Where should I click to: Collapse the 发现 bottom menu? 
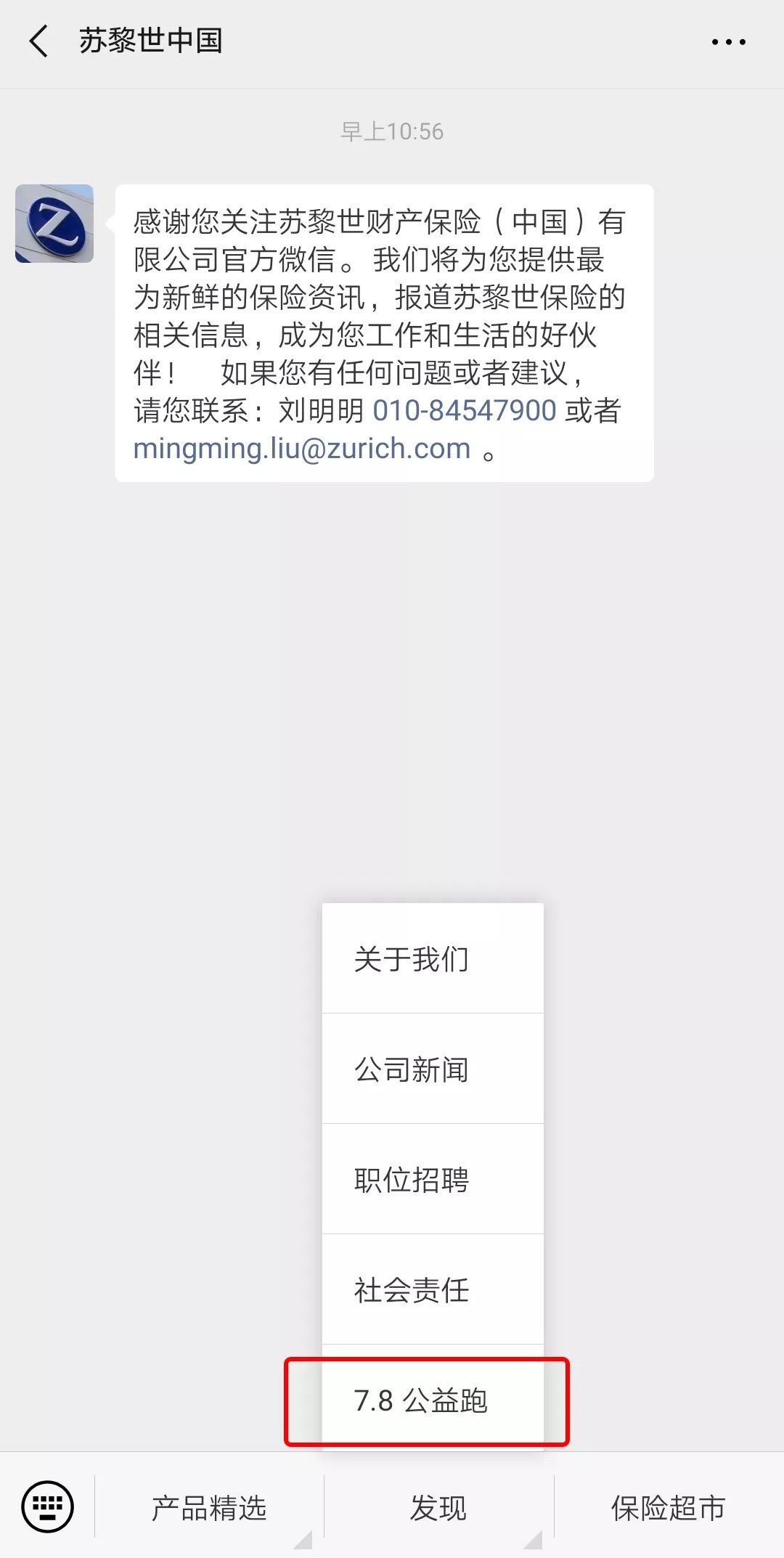[x=438, y=1508]
